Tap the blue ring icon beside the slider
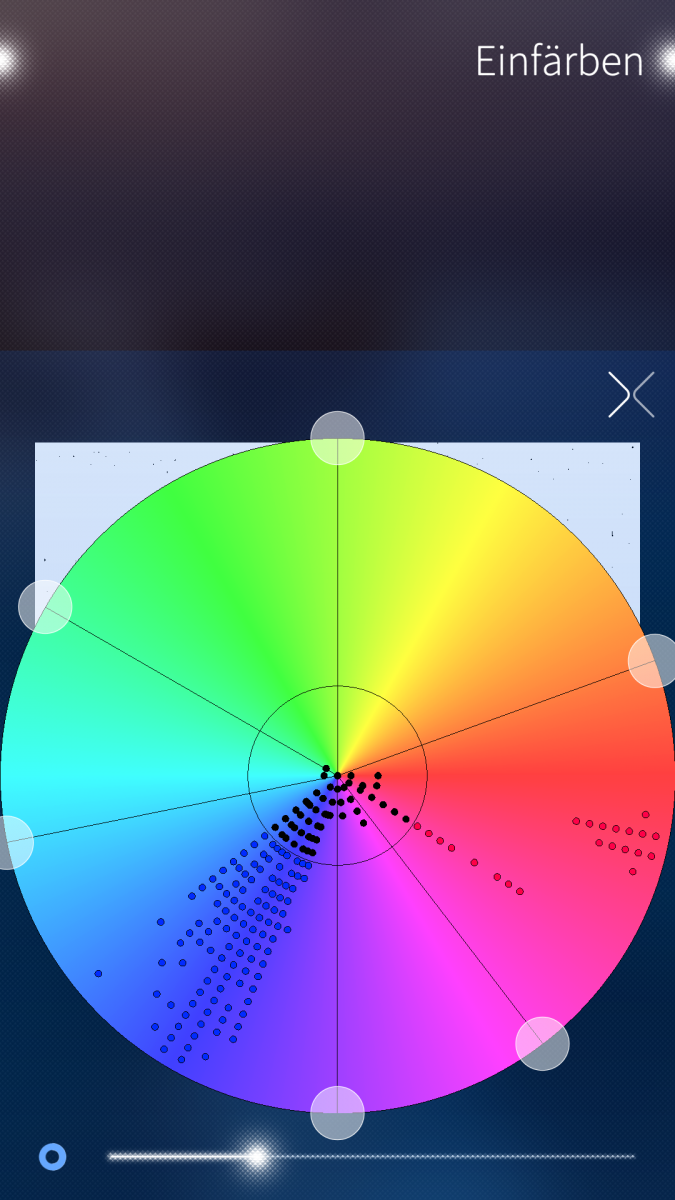Viewport: 675px width, 1200px height. coord(53,1157)
